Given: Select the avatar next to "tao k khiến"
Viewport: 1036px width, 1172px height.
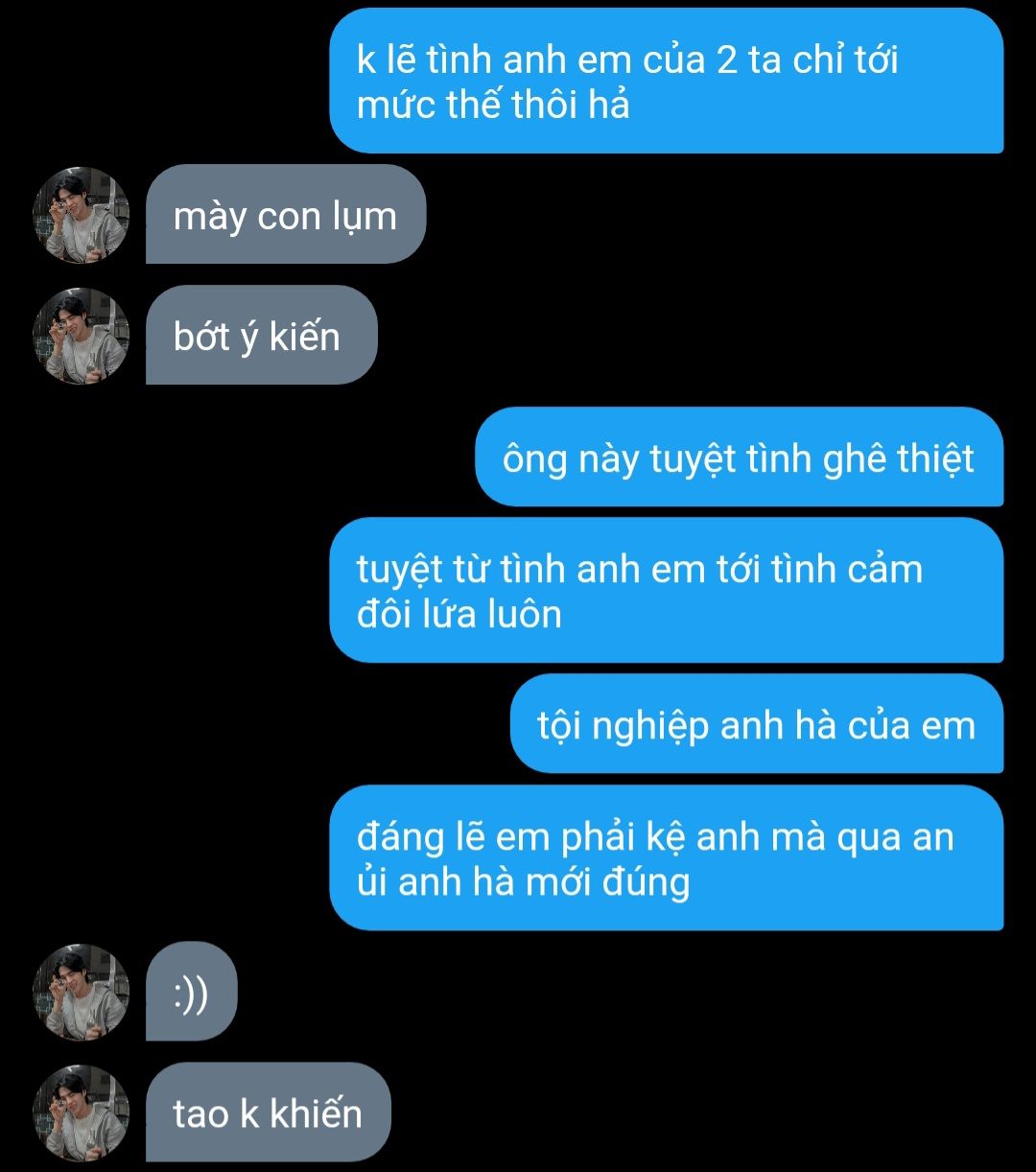Looking at the screenshot, I should point(82,1113).
